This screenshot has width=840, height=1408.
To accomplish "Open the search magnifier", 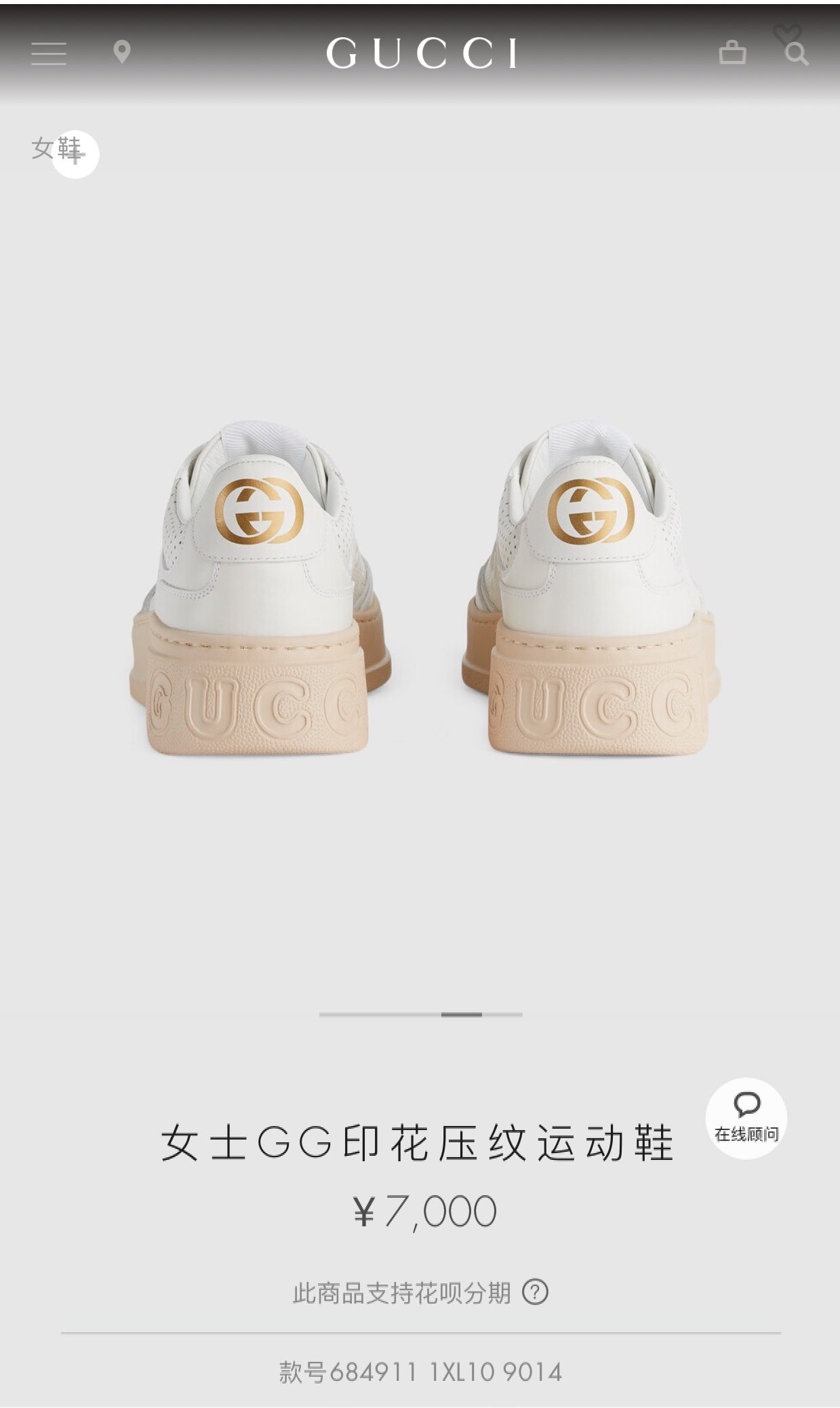I will coord(797,55).
